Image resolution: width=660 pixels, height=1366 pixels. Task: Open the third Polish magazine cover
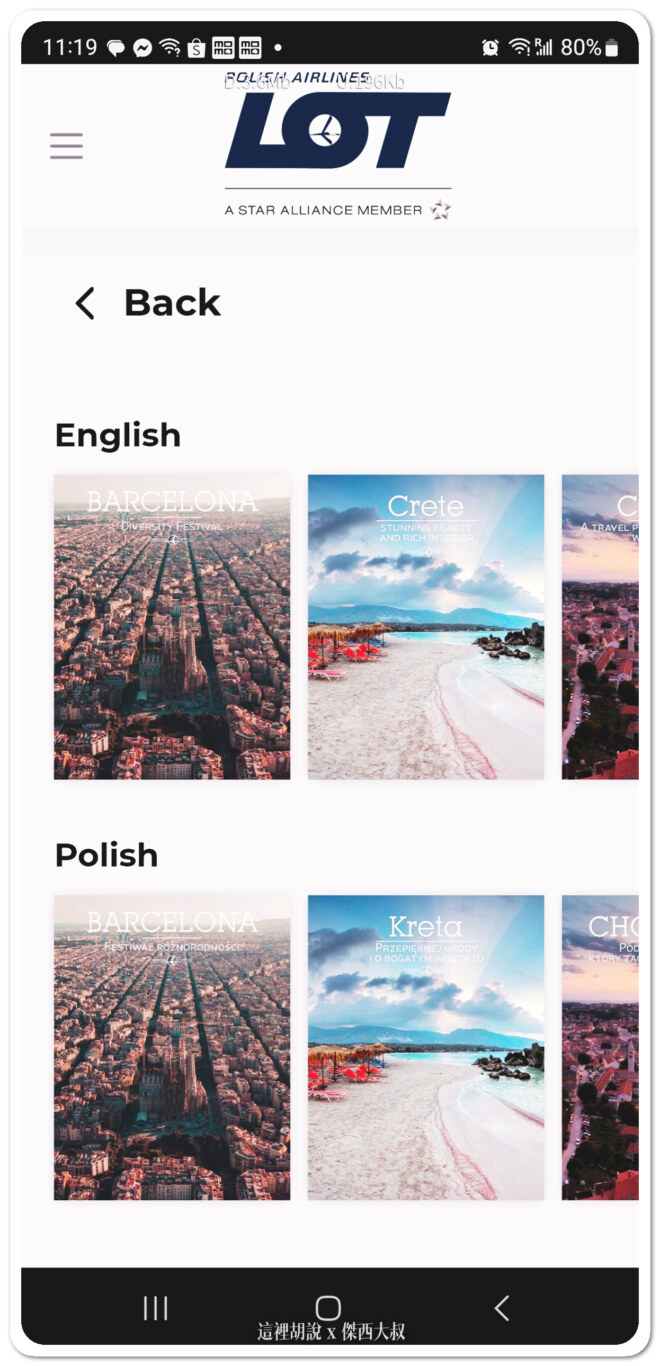(600, 1047)
